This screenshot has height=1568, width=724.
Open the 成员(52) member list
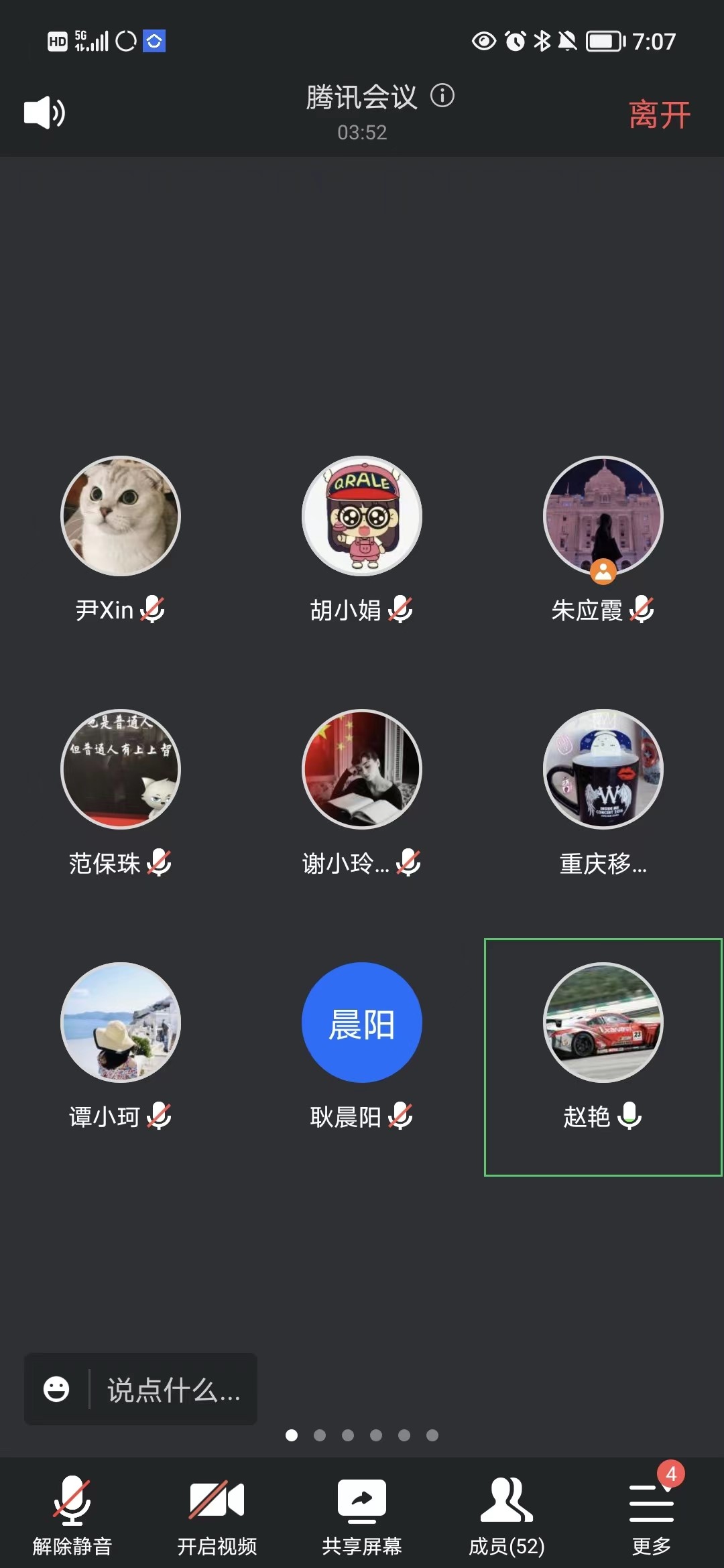507,1514
